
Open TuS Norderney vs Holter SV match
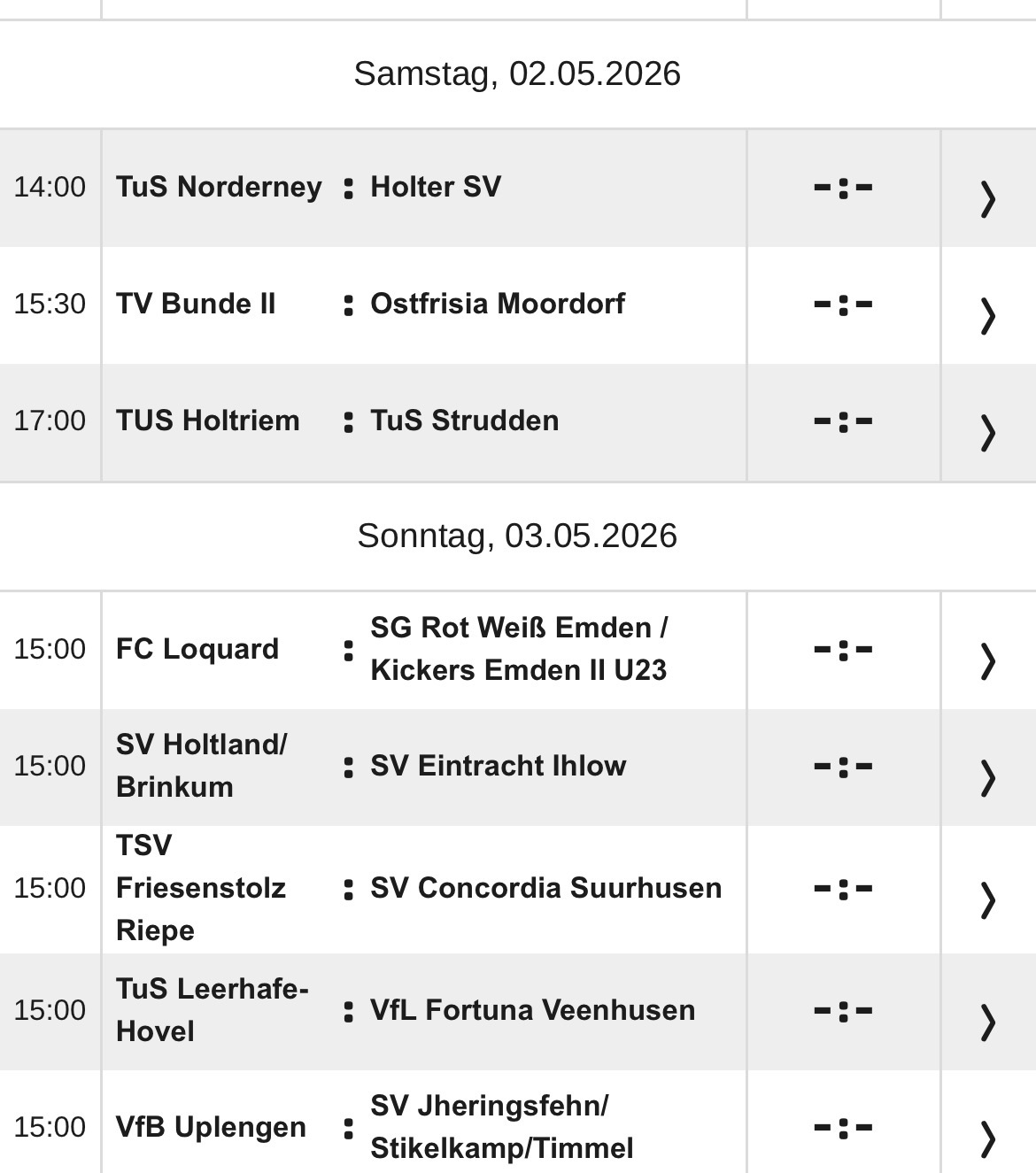pos(987,197)
